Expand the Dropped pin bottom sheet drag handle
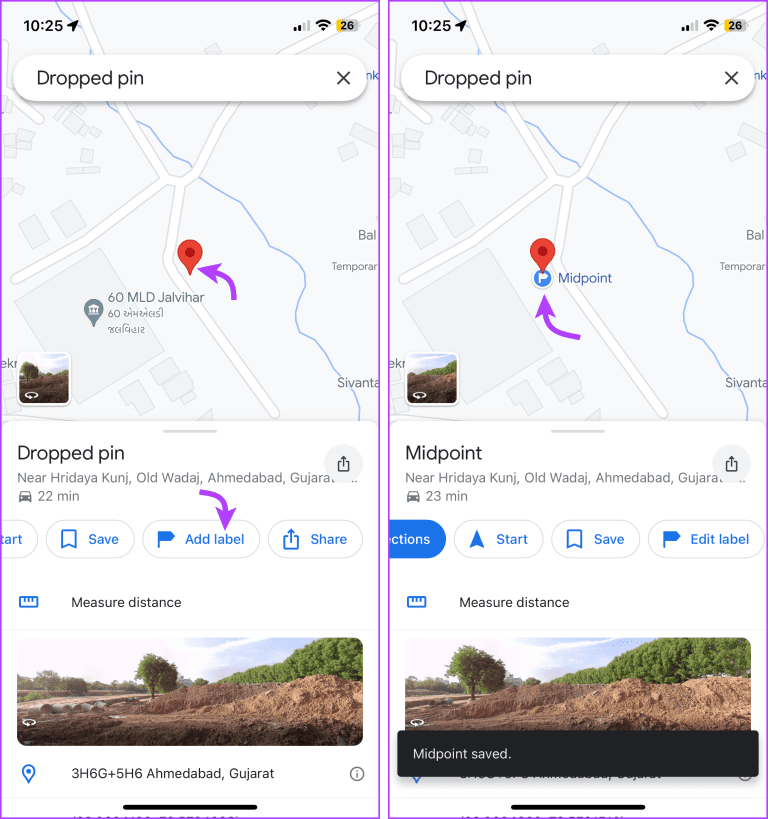 click(190, 430)
